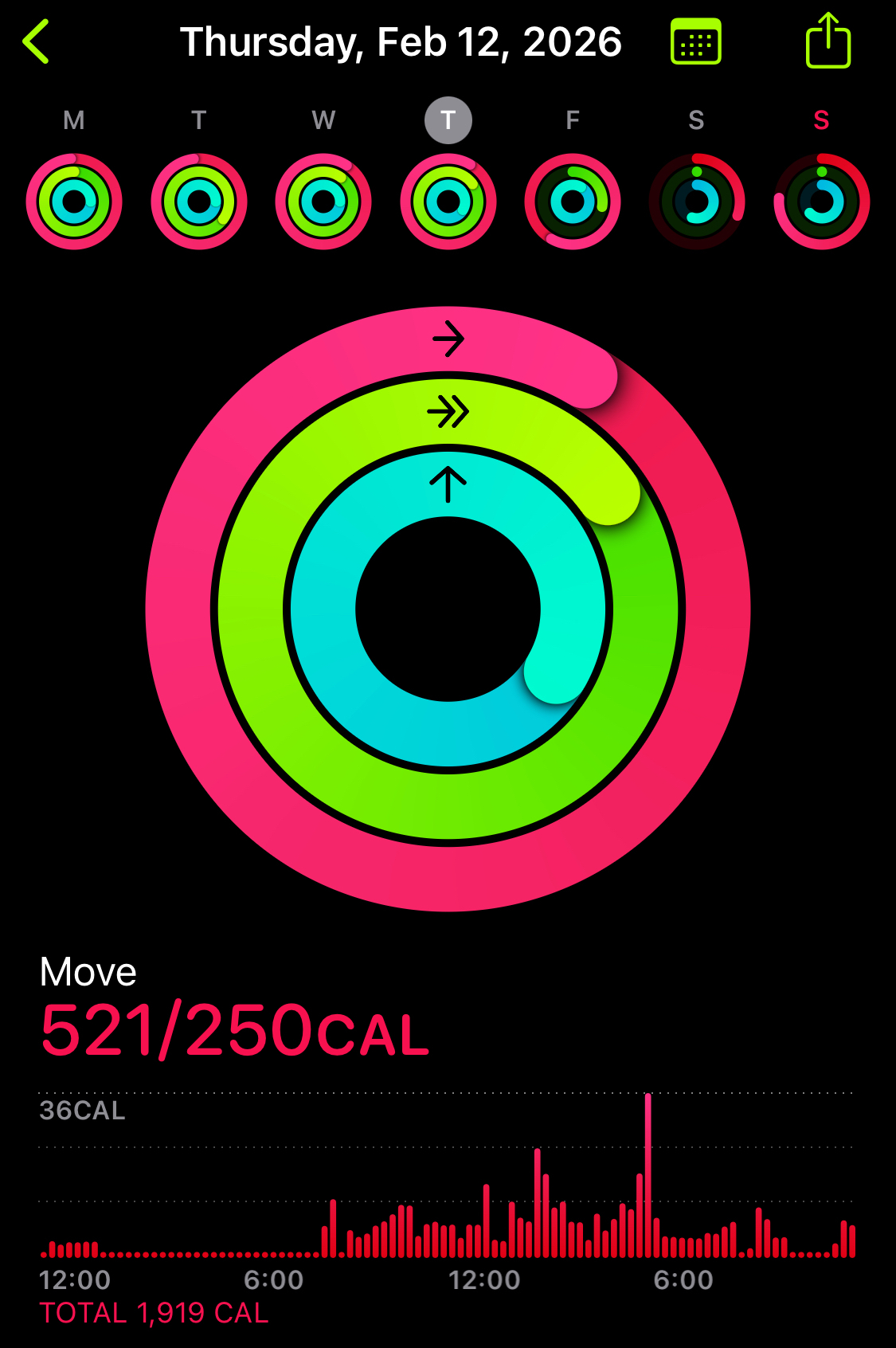Open the calendar month view
Screen dimensions: 896x1348
click(696, 41)
